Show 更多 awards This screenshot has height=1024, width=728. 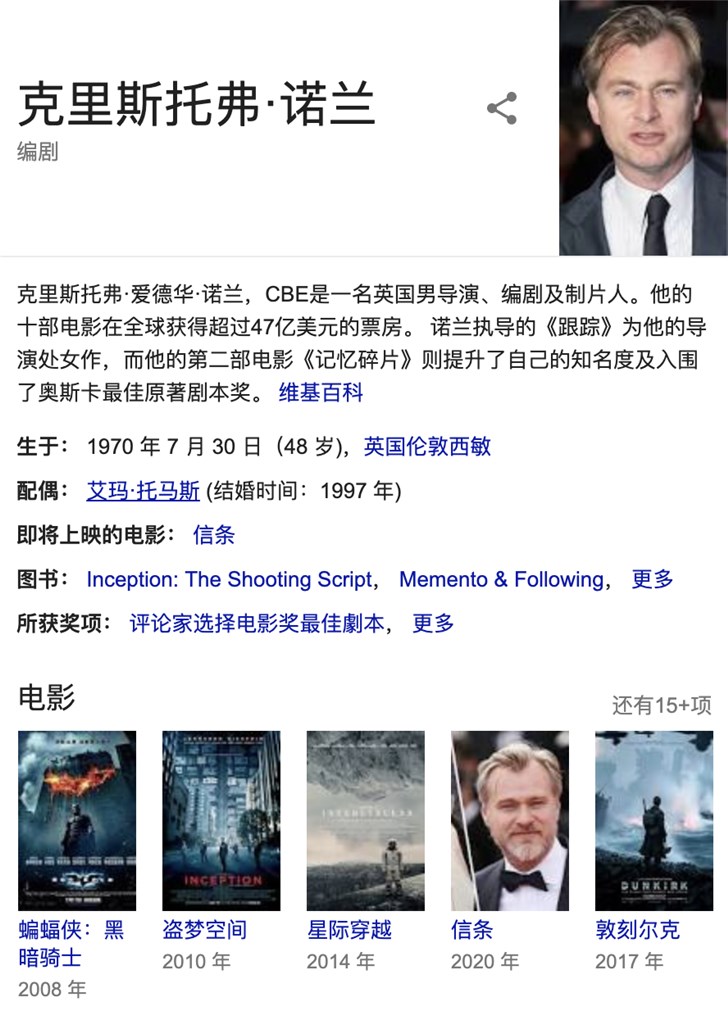click(x=433, y=623)
